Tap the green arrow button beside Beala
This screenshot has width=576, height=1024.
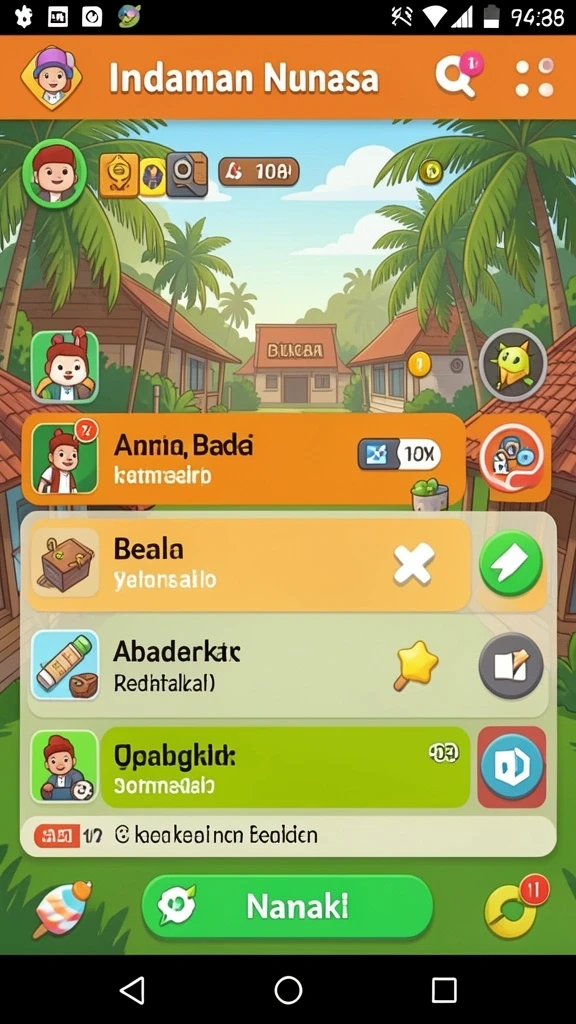point(511,564)
